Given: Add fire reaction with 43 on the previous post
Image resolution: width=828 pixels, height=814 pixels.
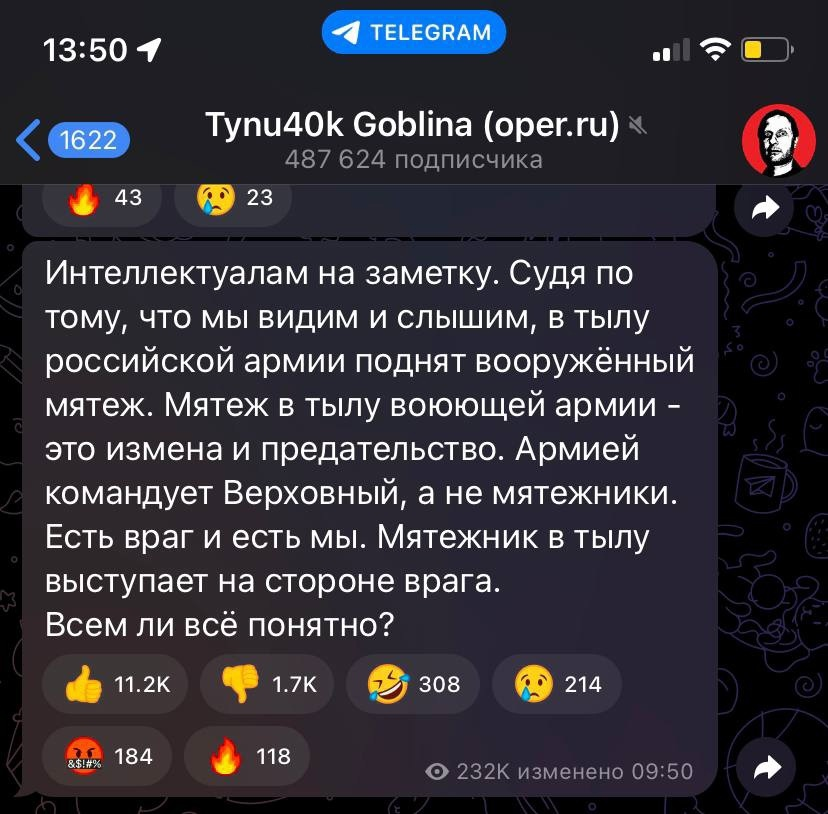Looking at the screenshot, I should pos(102,199).
